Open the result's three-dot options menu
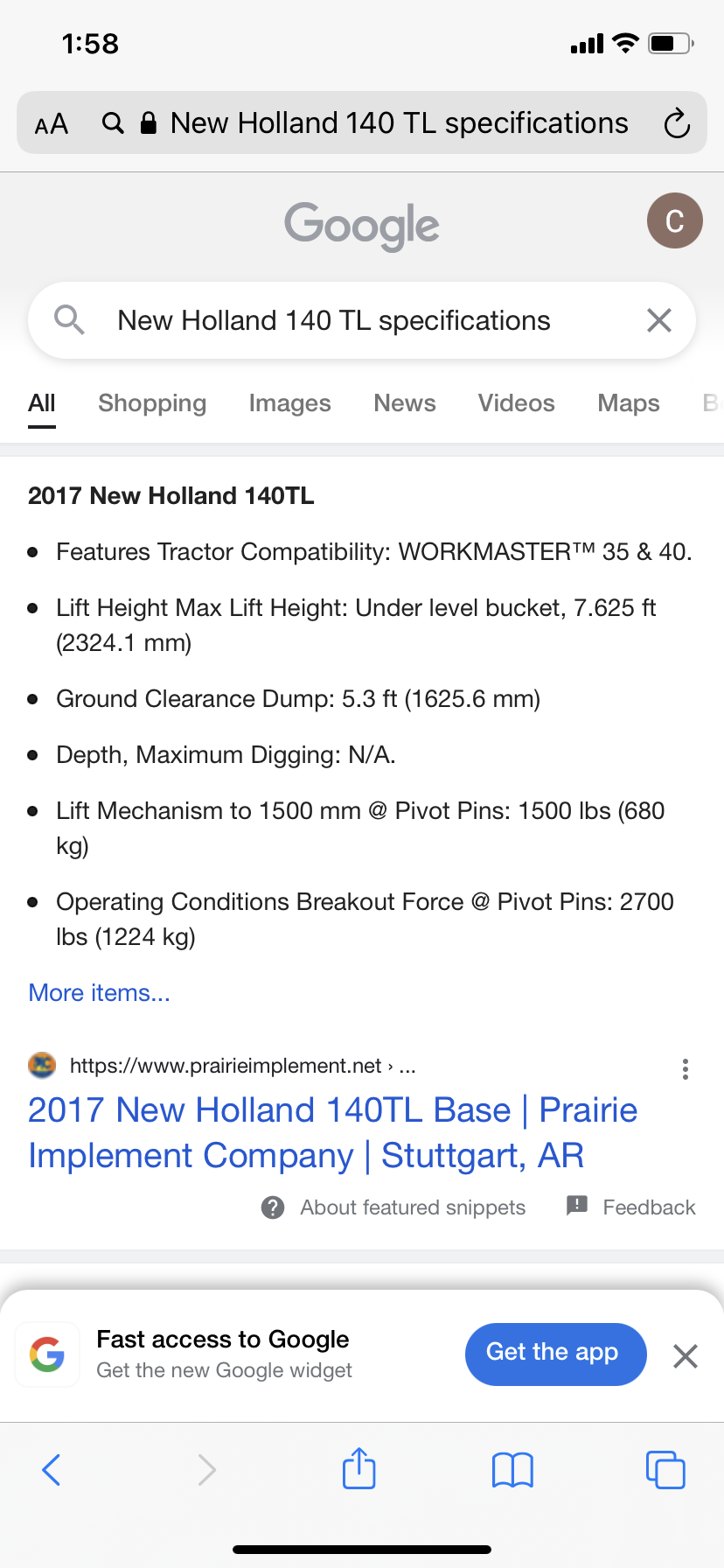 coord(685,1068)
